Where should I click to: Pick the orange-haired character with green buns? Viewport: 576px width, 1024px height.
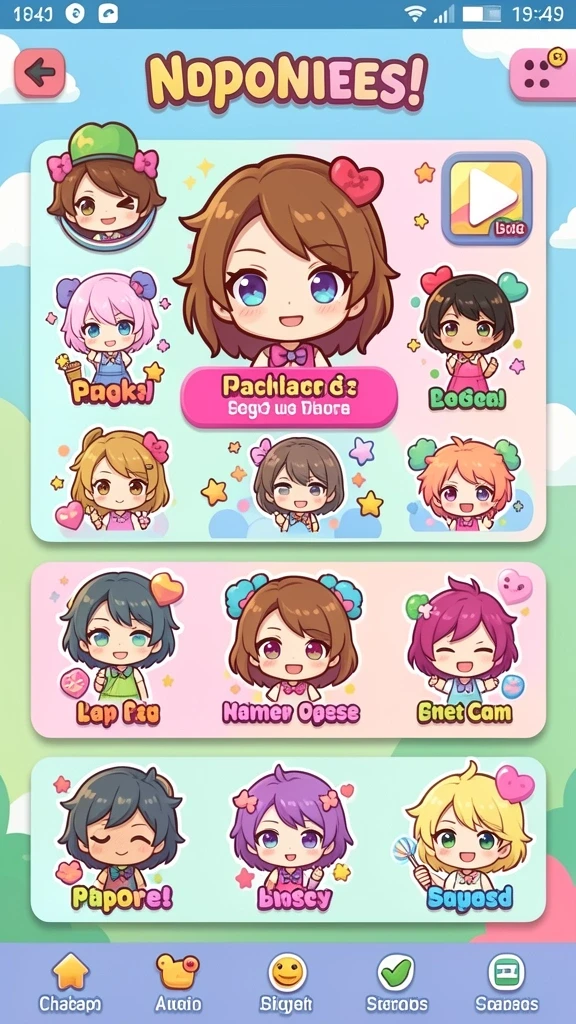click(x=465, y=483)
